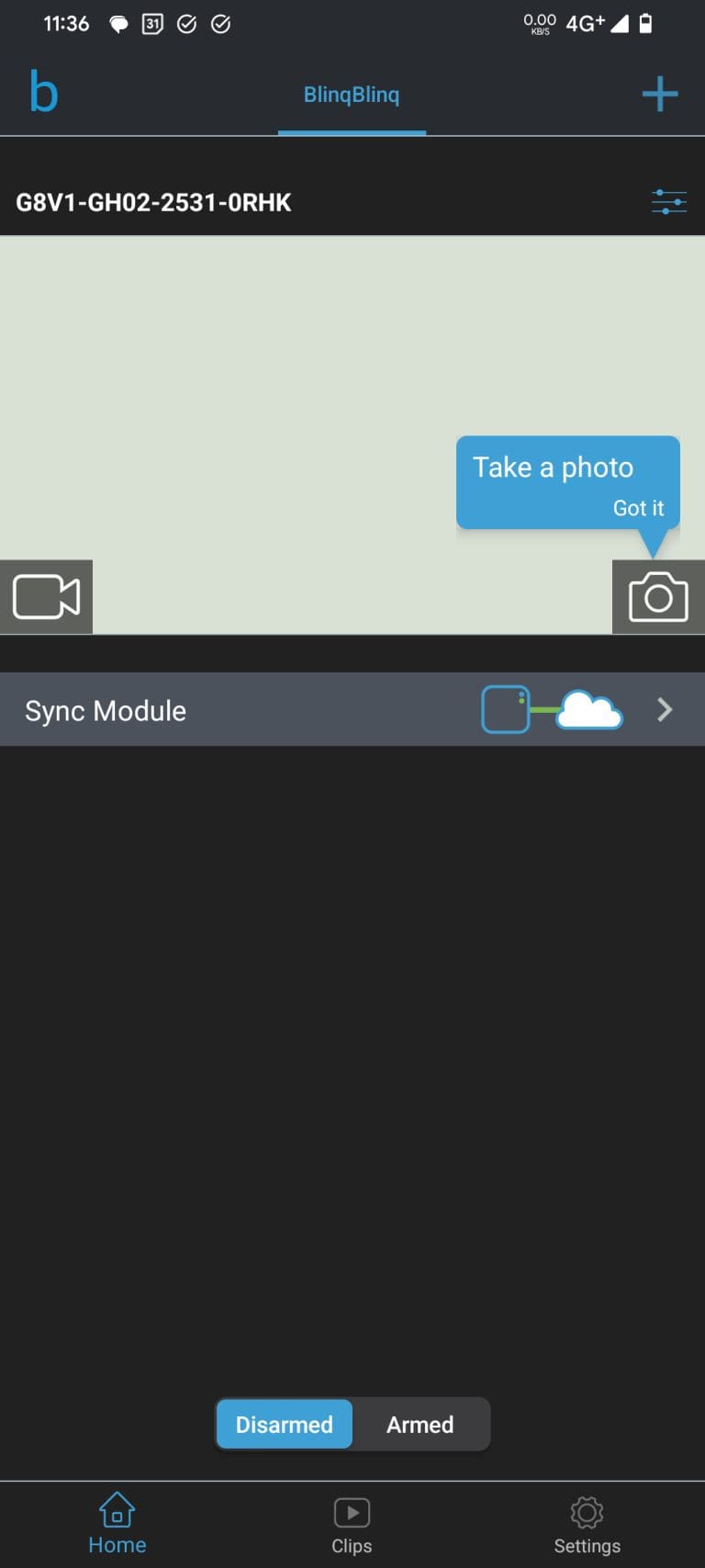Open the Sync Module row
The image size is (705, 1568).
coord(352,710)
